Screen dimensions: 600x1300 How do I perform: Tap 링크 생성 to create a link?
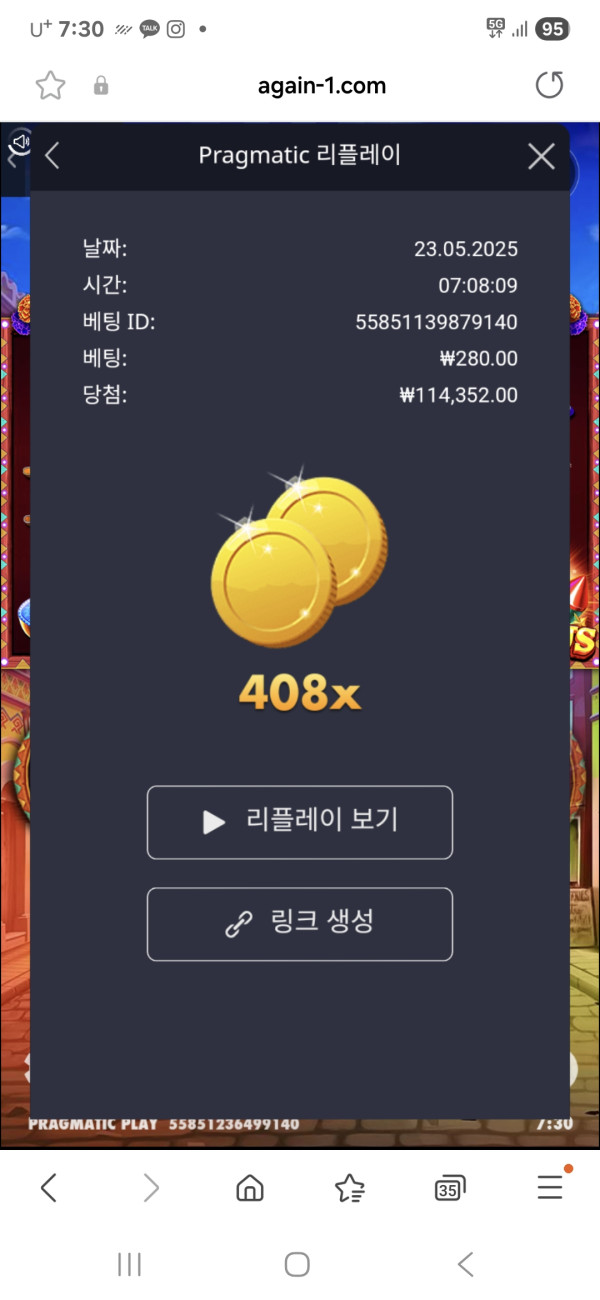tap(300, 924)
